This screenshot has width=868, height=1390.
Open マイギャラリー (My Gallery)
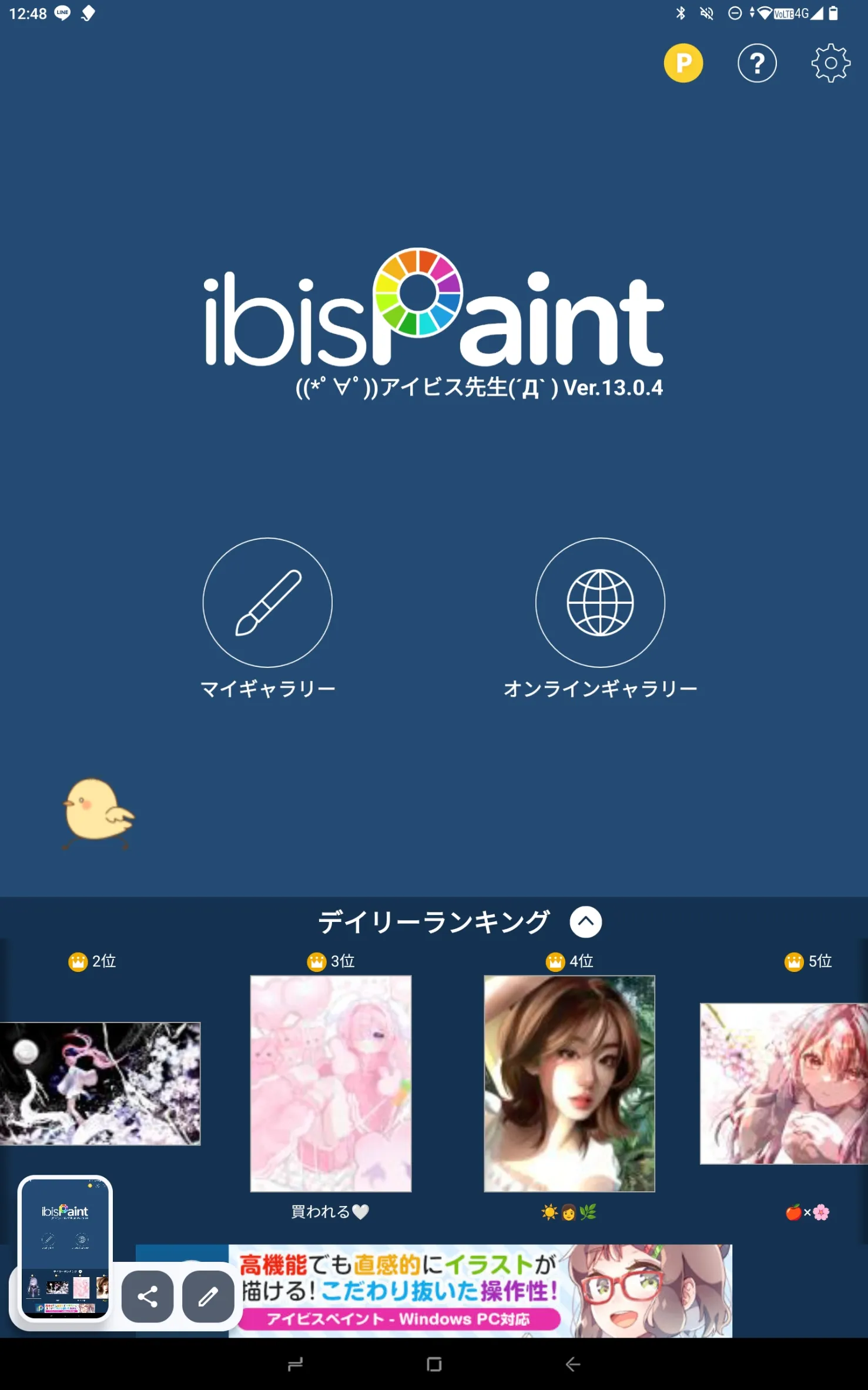coord(267,603)
